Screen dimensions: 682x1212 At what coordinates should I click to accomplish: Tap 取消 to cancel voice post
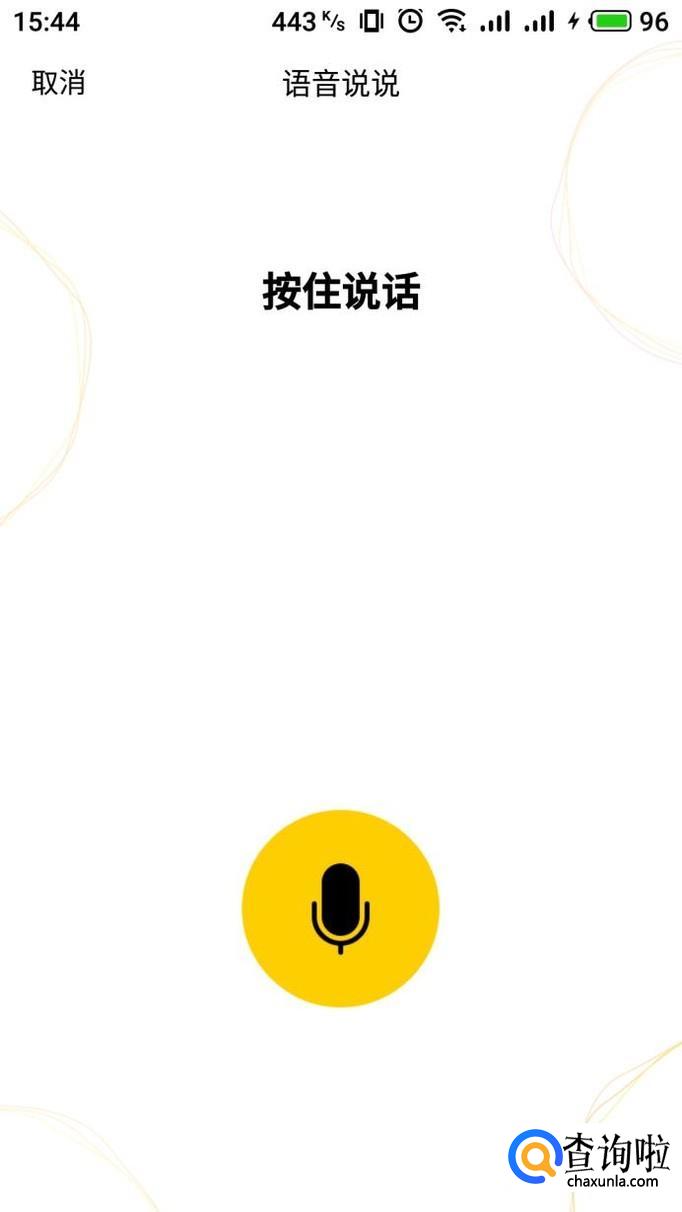click(58, 83)
